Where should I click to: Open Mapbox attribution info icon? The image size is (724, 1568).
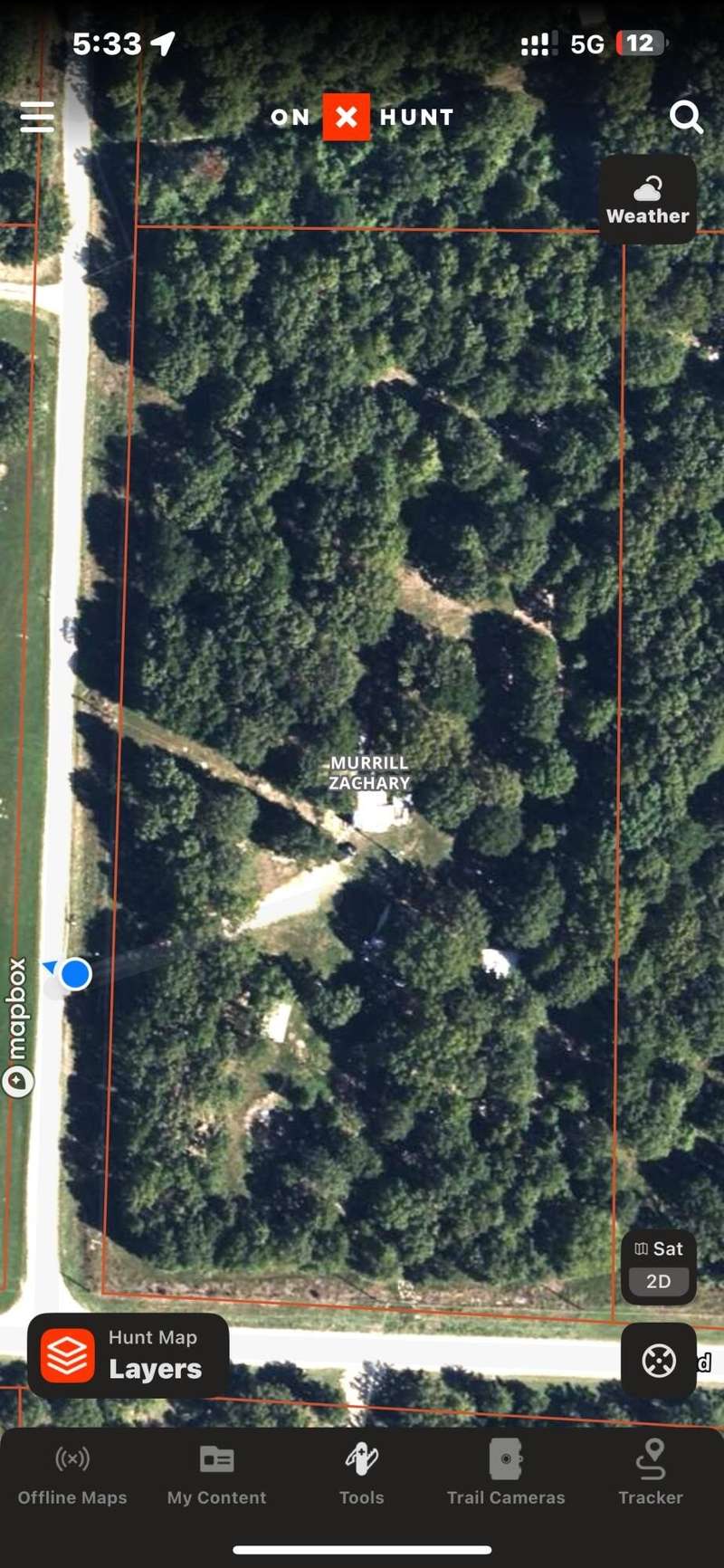pos(18,1080)
